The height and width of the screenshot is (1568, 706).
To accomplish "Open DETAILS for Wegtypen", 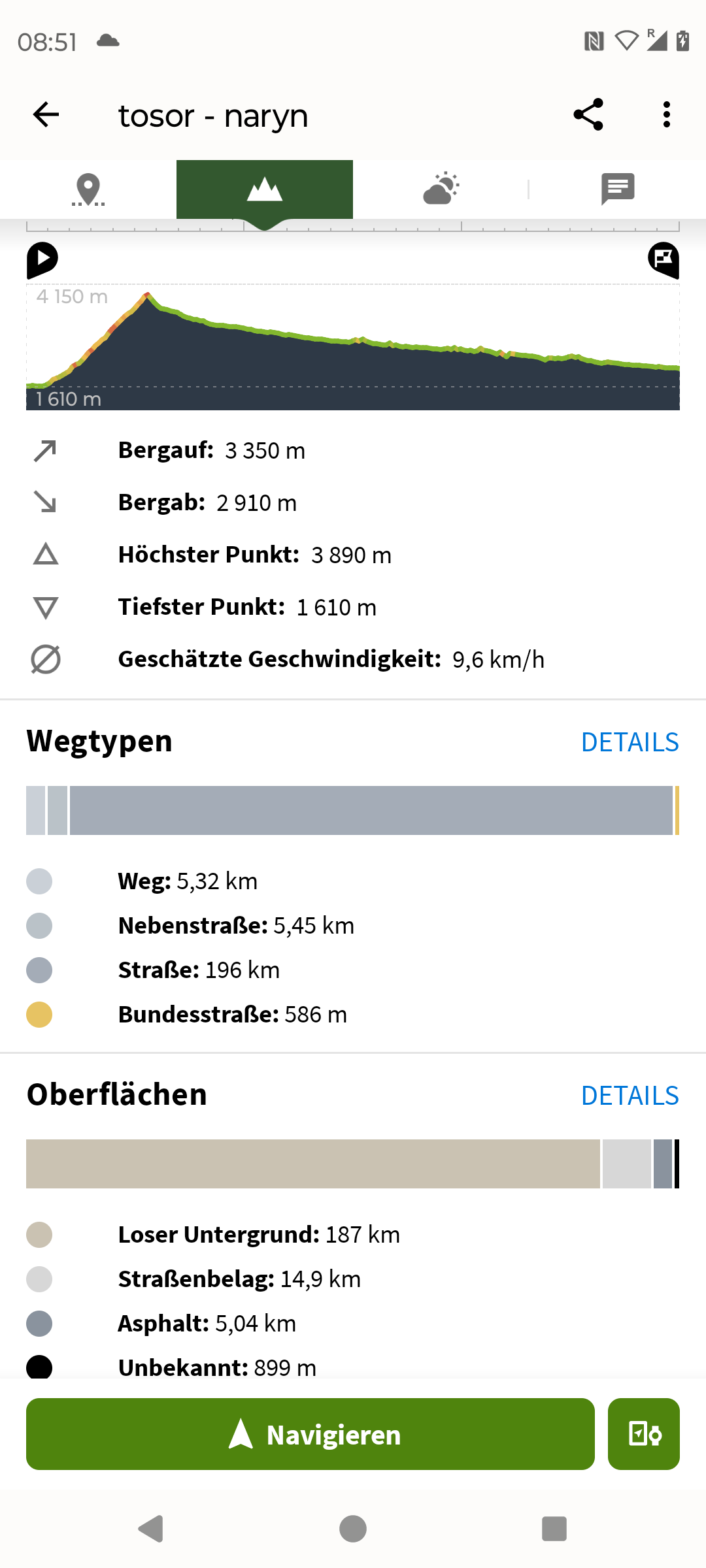I will point(630,742).
